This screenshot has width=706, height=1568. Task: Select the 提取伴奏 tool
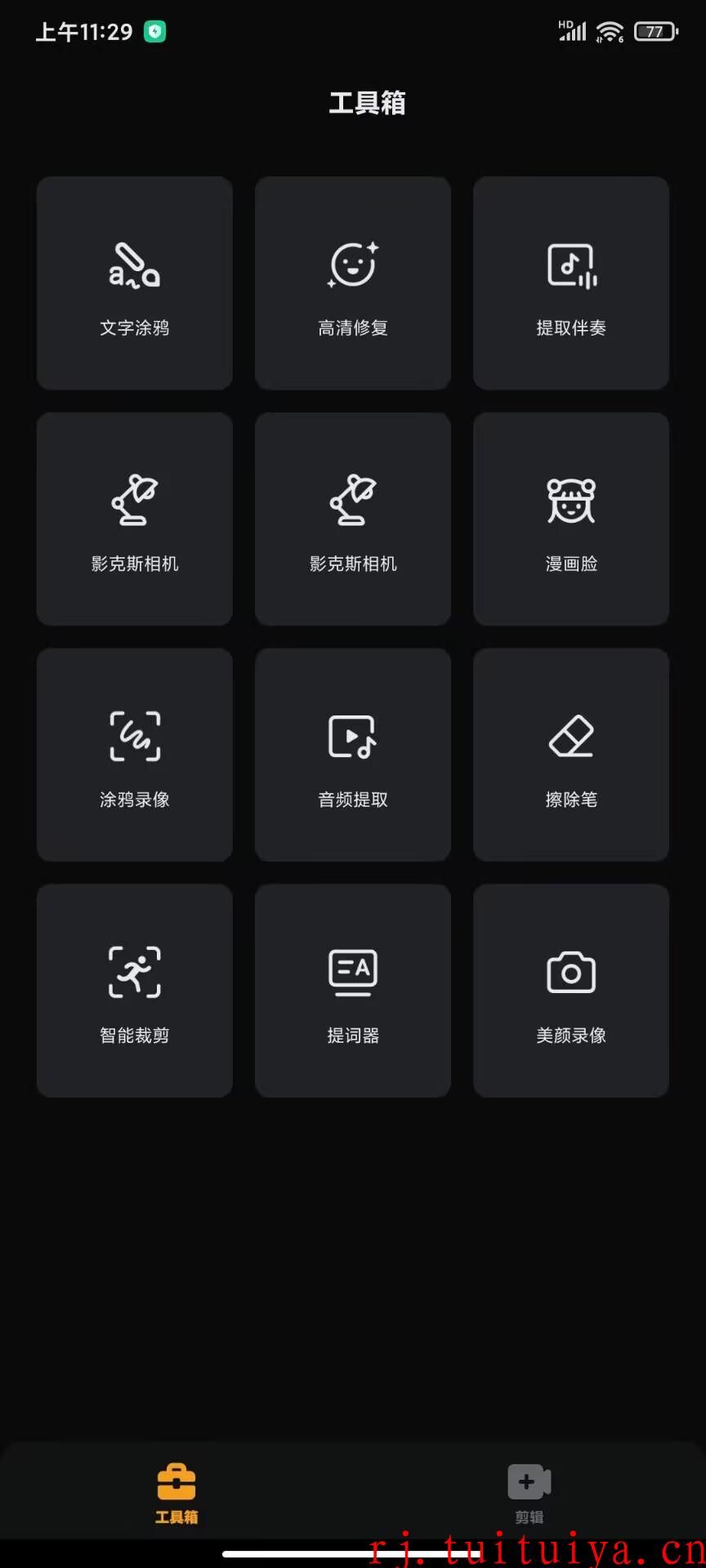[571, 283]
